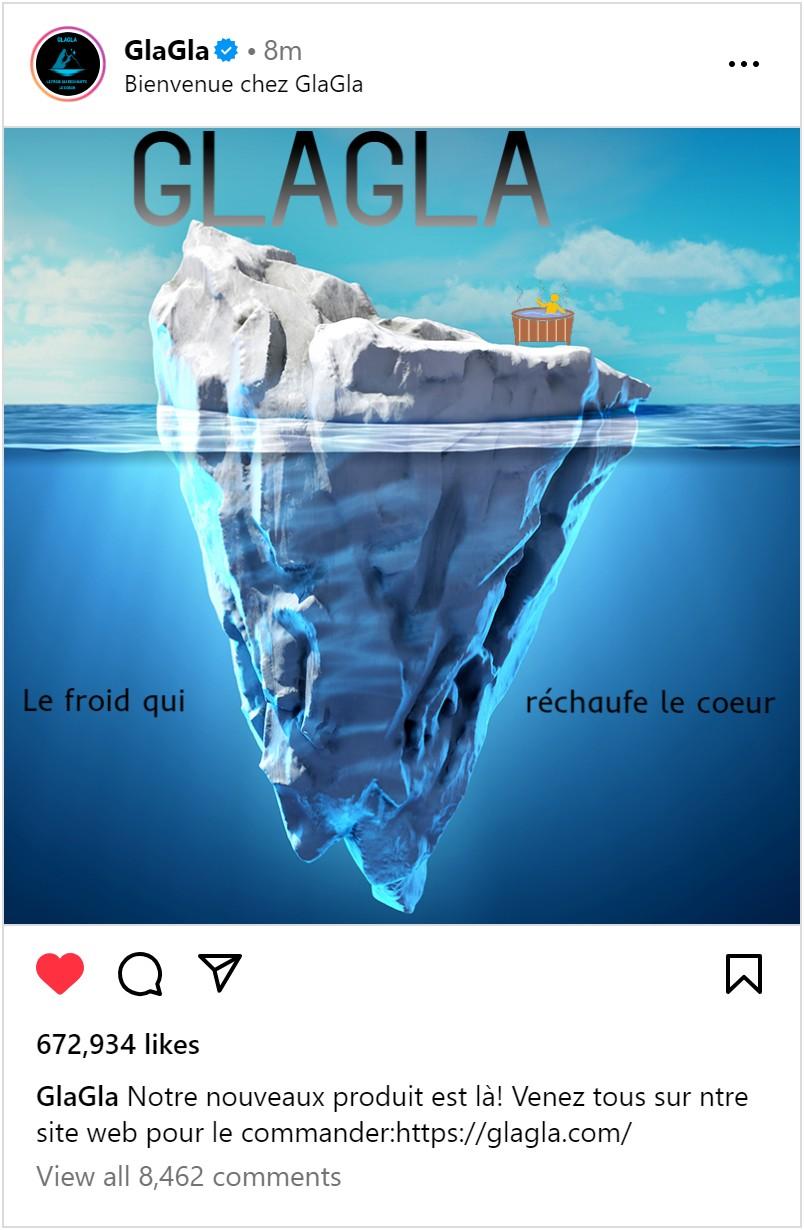
Task: Open the comment bubble icon
Action: 140,973
